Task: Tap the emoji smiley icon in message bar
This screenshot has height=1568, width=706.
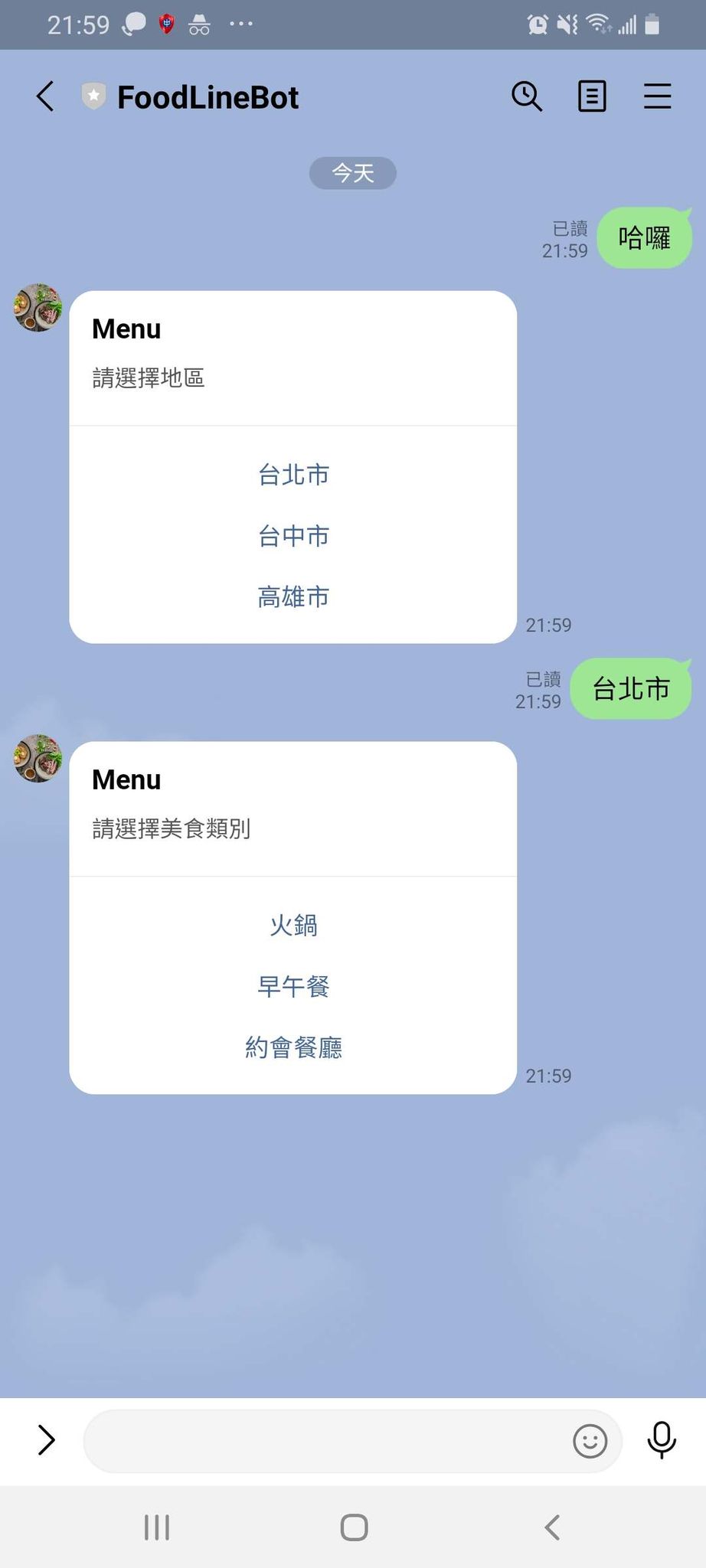Action: [590, 1441]
